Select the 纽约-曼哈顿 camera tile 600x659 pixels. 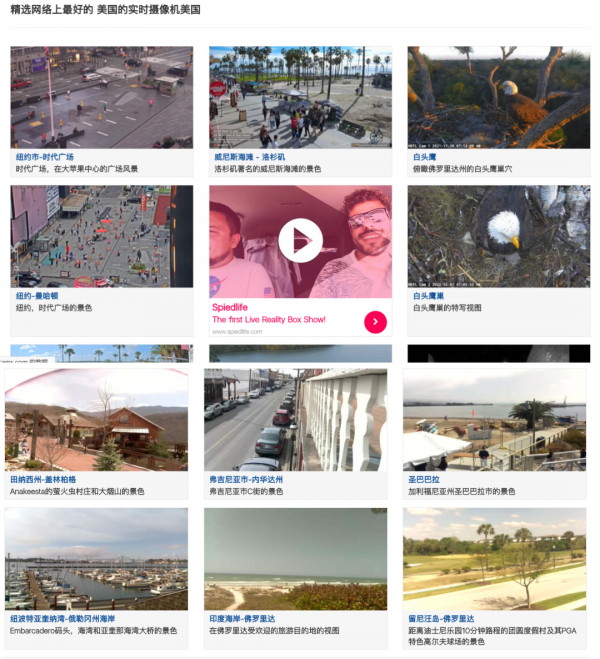(101, 237)
